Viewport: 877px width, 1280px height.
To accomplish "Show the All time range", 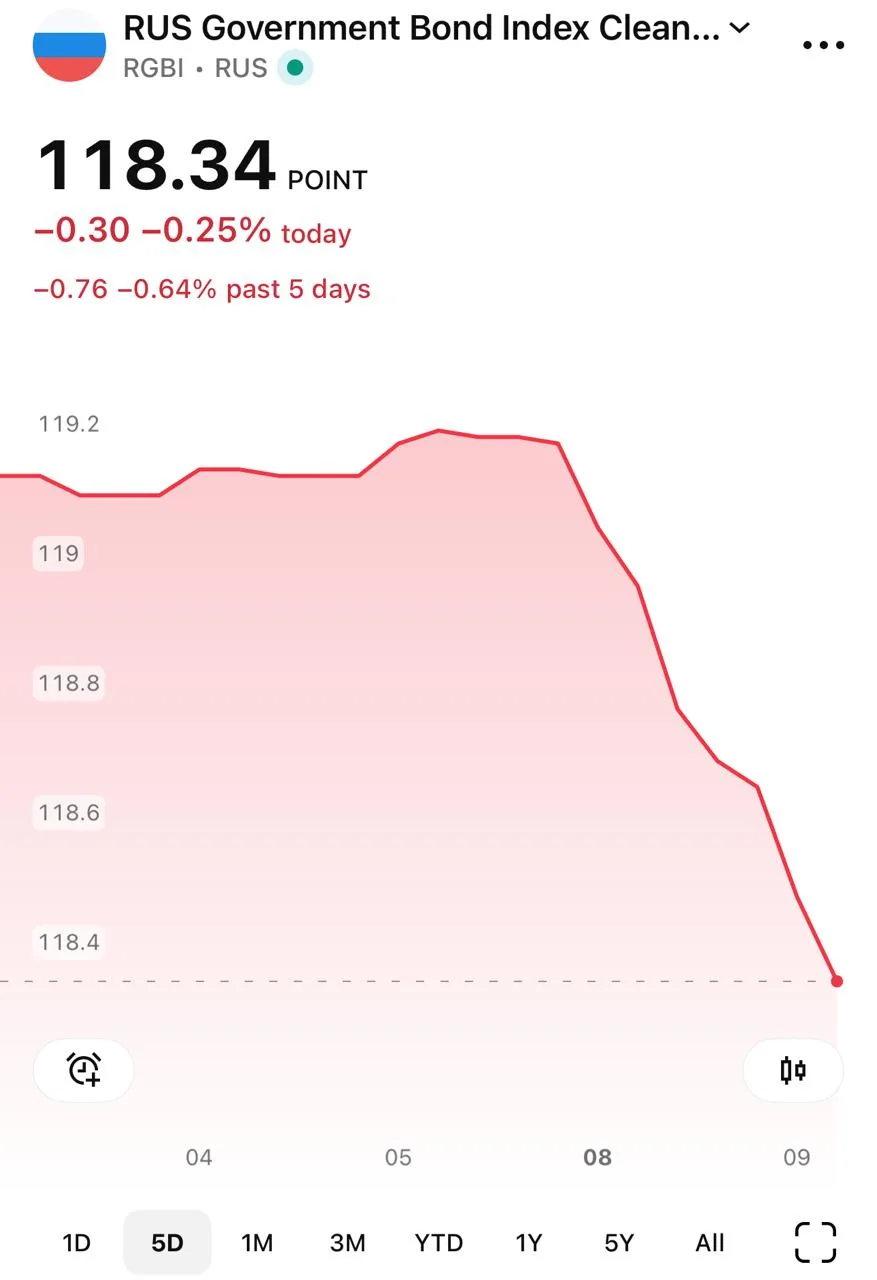I will [x=710, y=1243].
